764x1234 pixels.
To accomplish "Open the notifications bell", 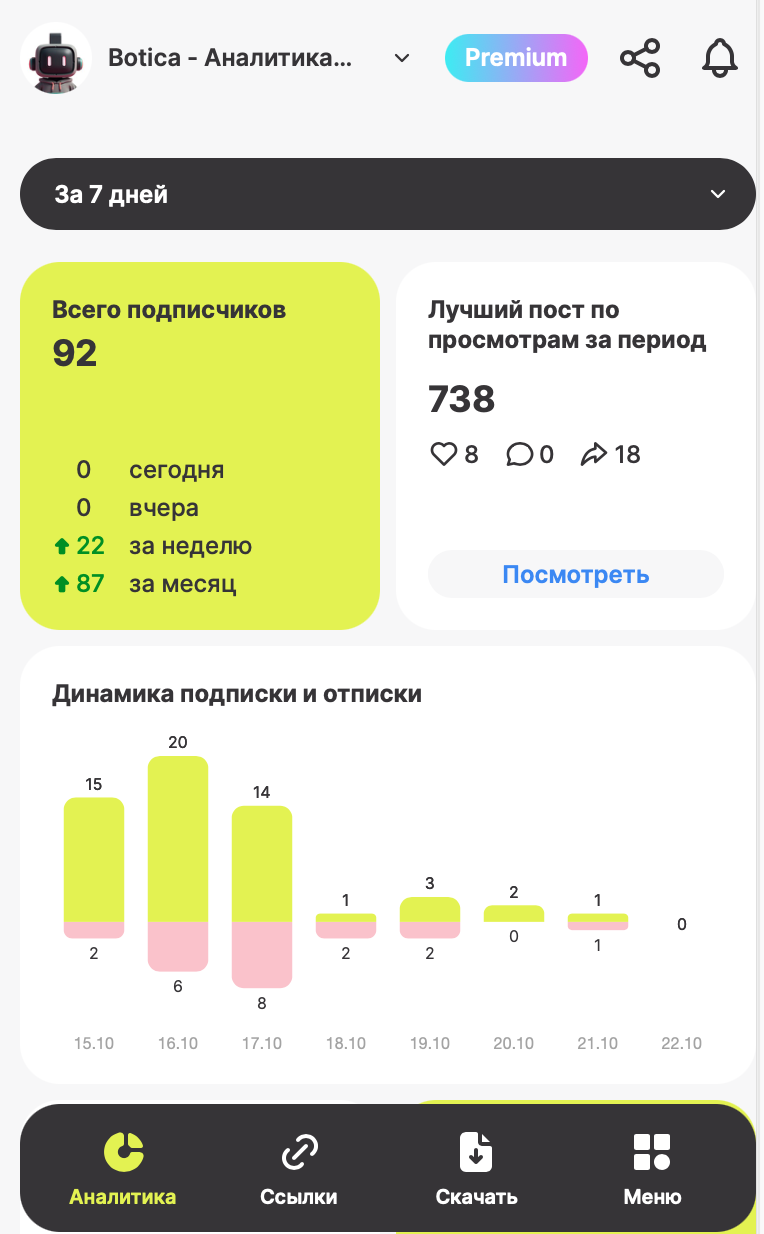I will [x=719, y=58].
